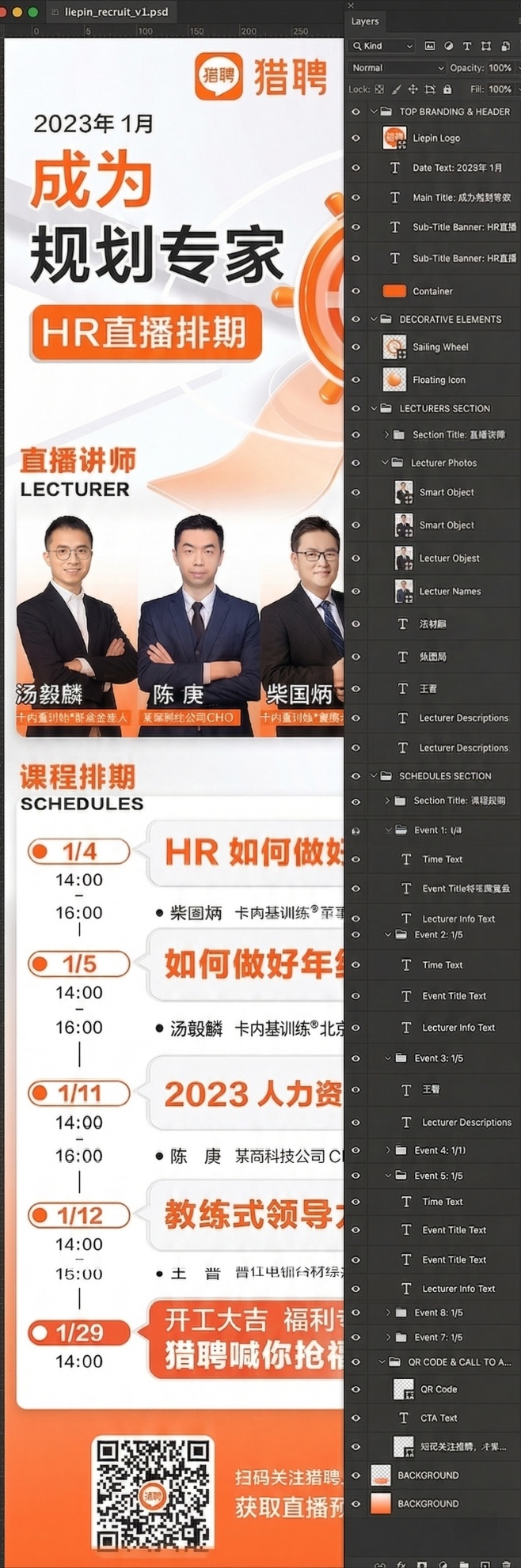Select the Lectuer Names layer
The height and width of the screenshot is (1568, 521).
click(x=450, y=591)
